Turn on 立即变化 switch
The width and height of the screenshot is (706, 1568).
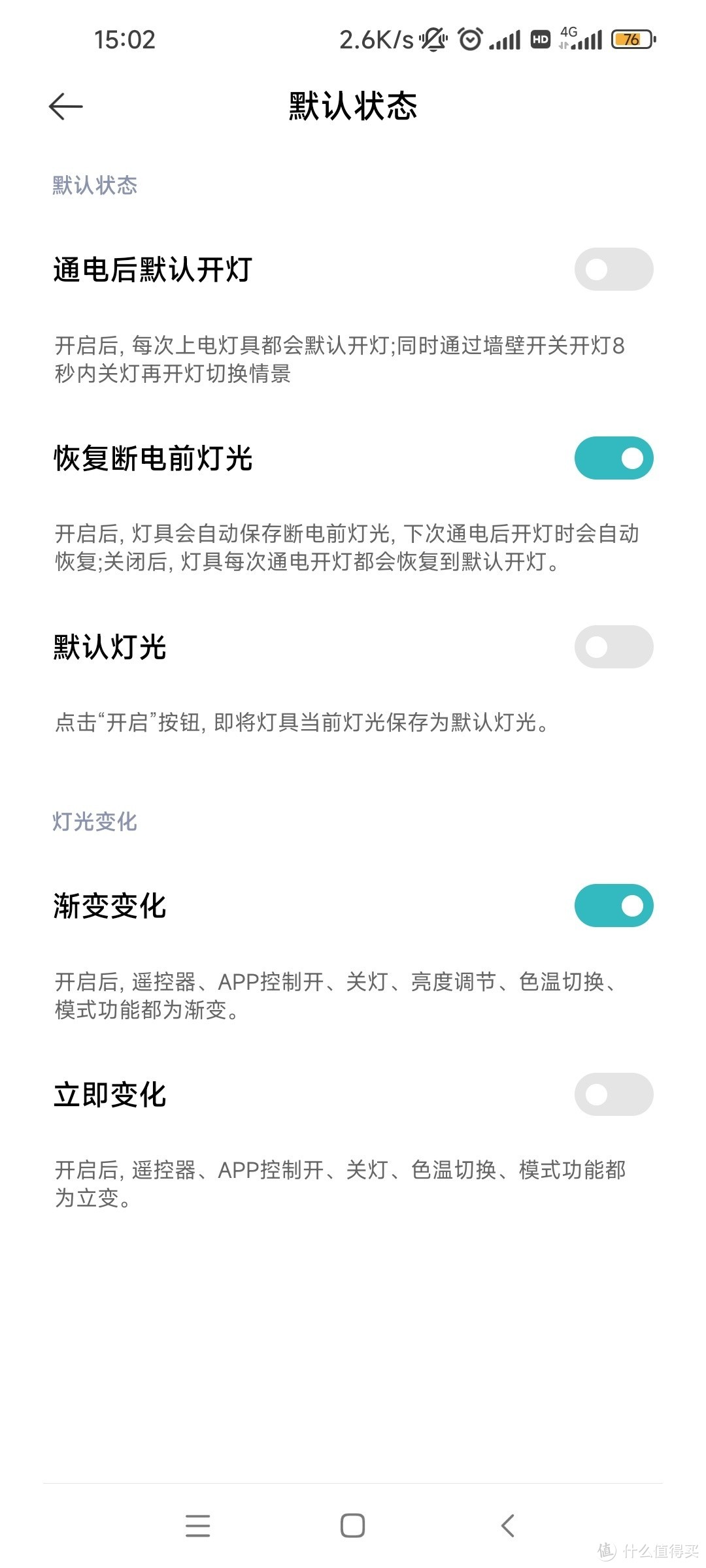(x=613, y=1094)
